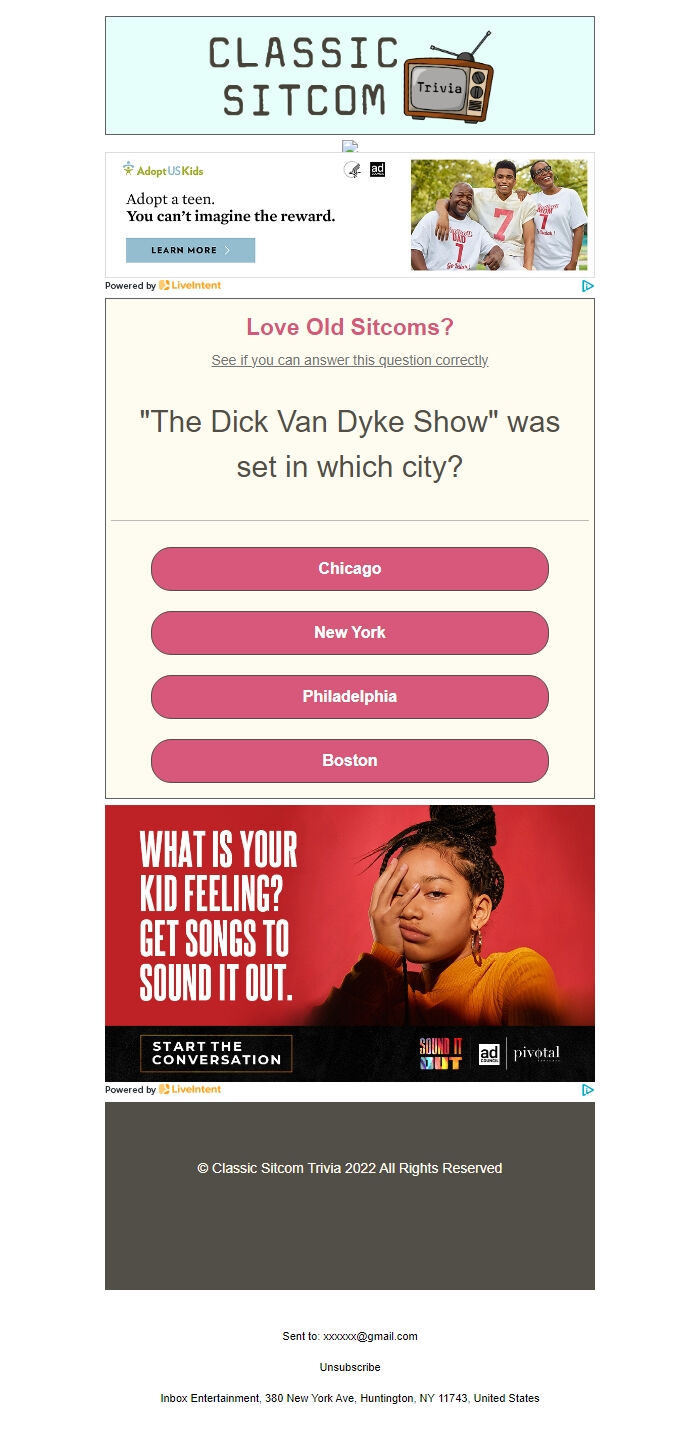The width and height of the screenshot is (700, 1444).
Task: Pick Philadelphia as the answer
Action: (x=350, y=697)
